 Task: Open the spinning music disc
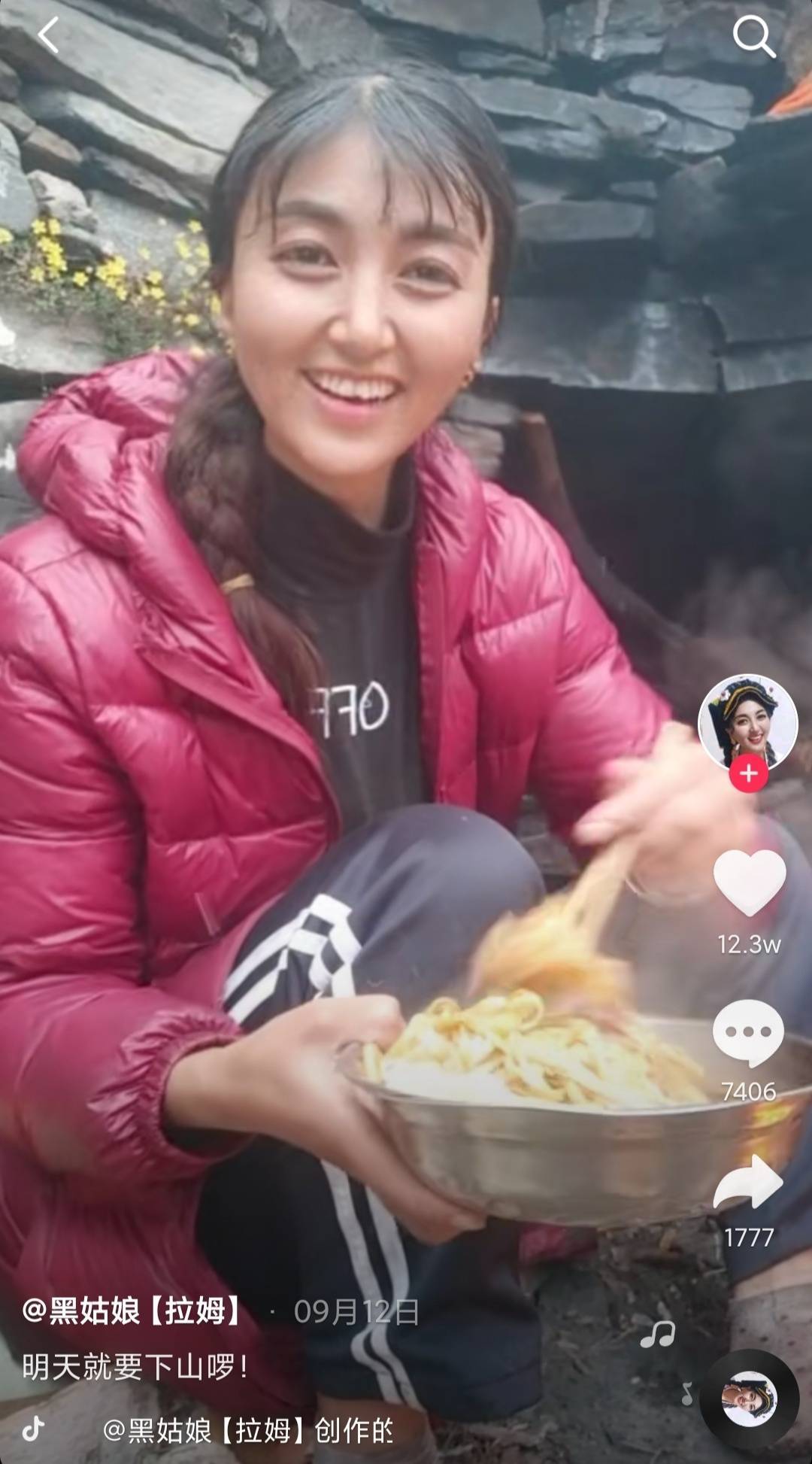coord(749,1399)
